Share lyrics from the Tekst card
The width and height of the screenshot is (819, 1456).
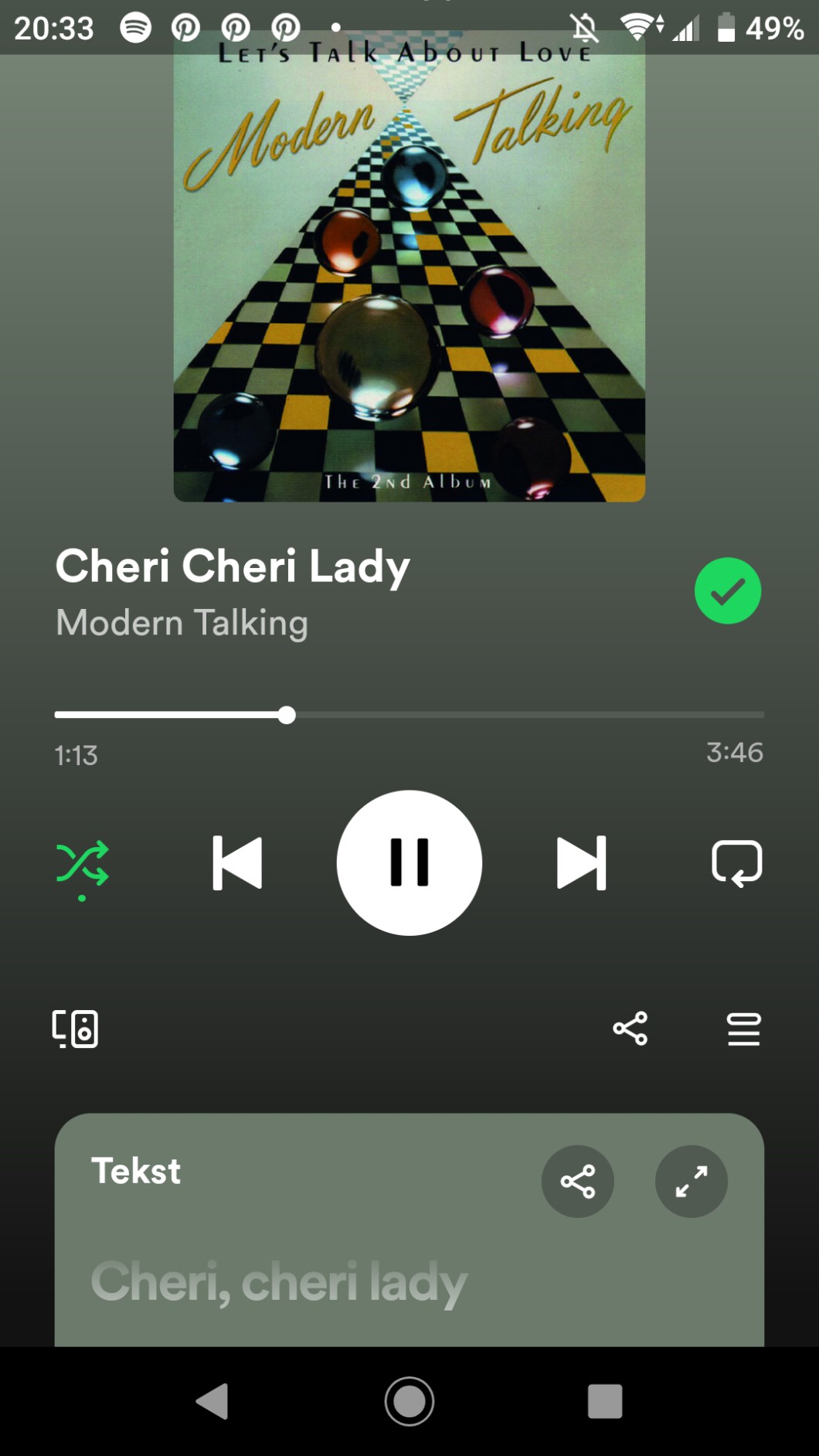pyautogui.click(x=577, y=1181)
